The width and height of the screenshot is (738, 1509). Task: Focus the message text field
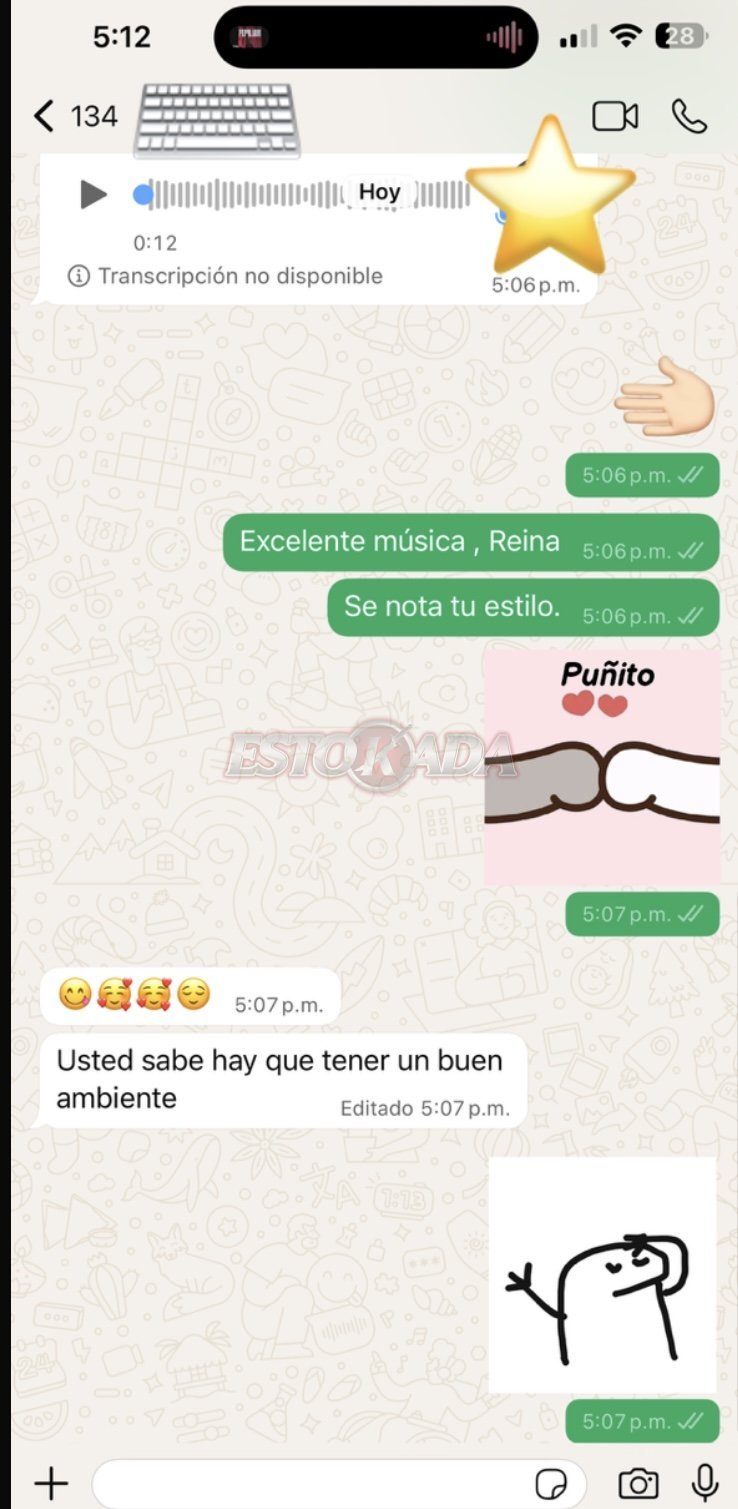click(310, 1482)
